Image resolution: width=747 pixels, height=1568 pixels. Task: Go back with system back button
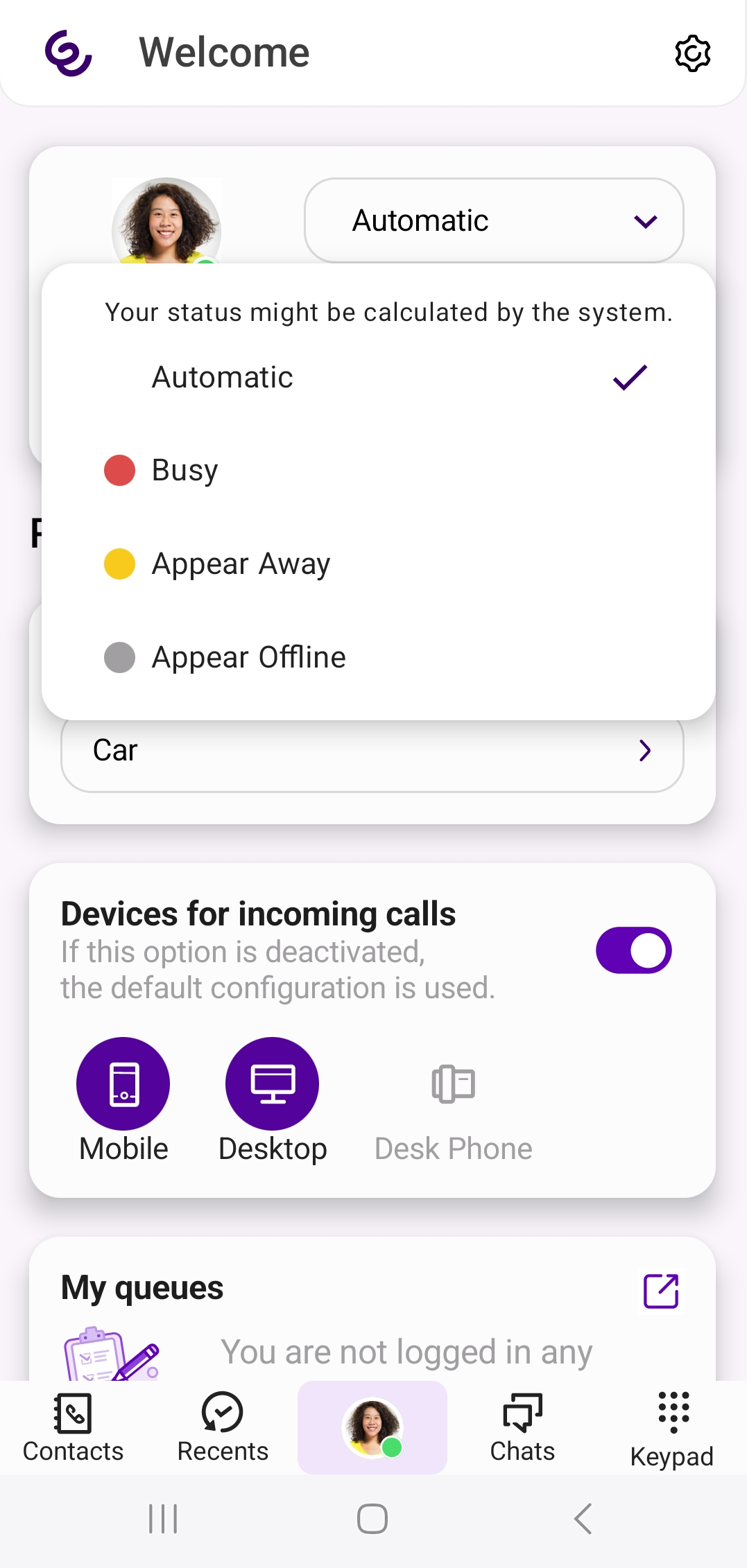coord(583,1519)
